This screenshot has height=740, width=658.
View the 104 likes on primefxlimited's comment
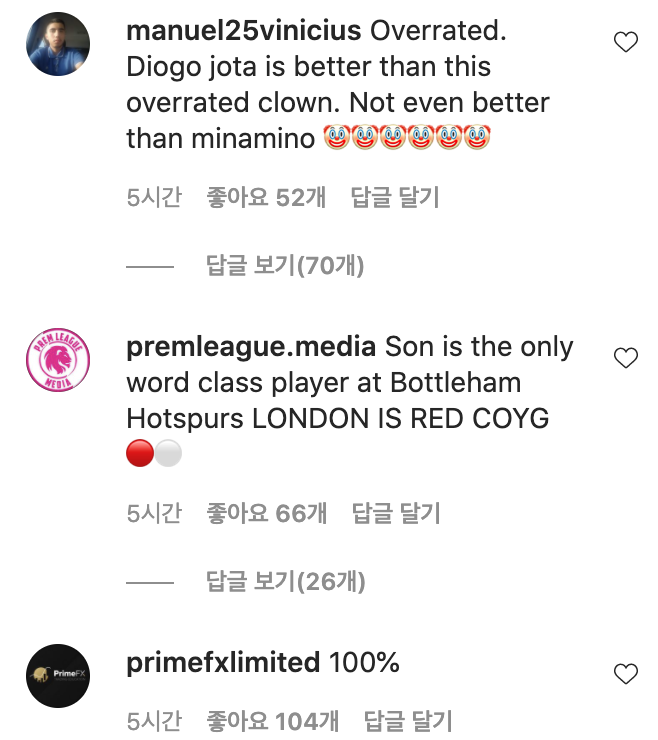click(x=272, y=720)
